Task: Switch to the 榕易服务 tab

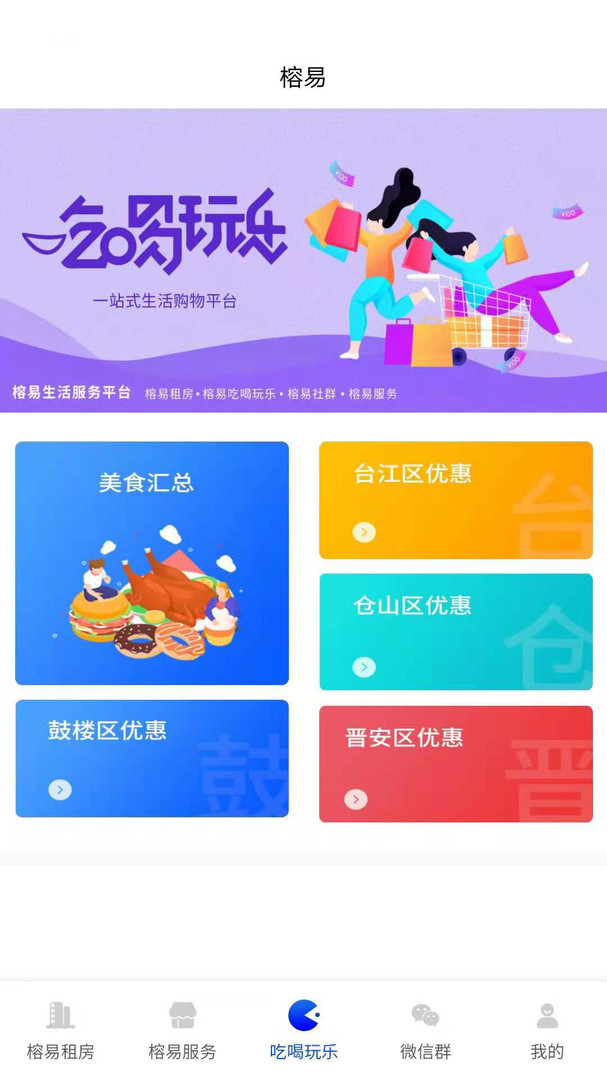Action: point(182,1030)
